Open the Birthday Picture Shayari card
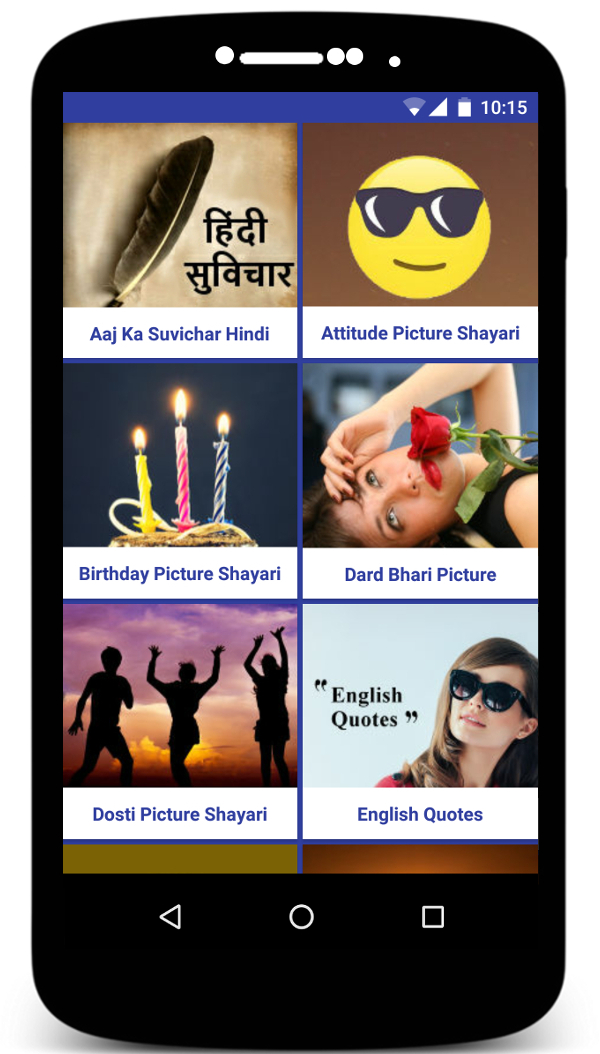The width and height of the screenshot is (600, 1054). tap(180, 480)
